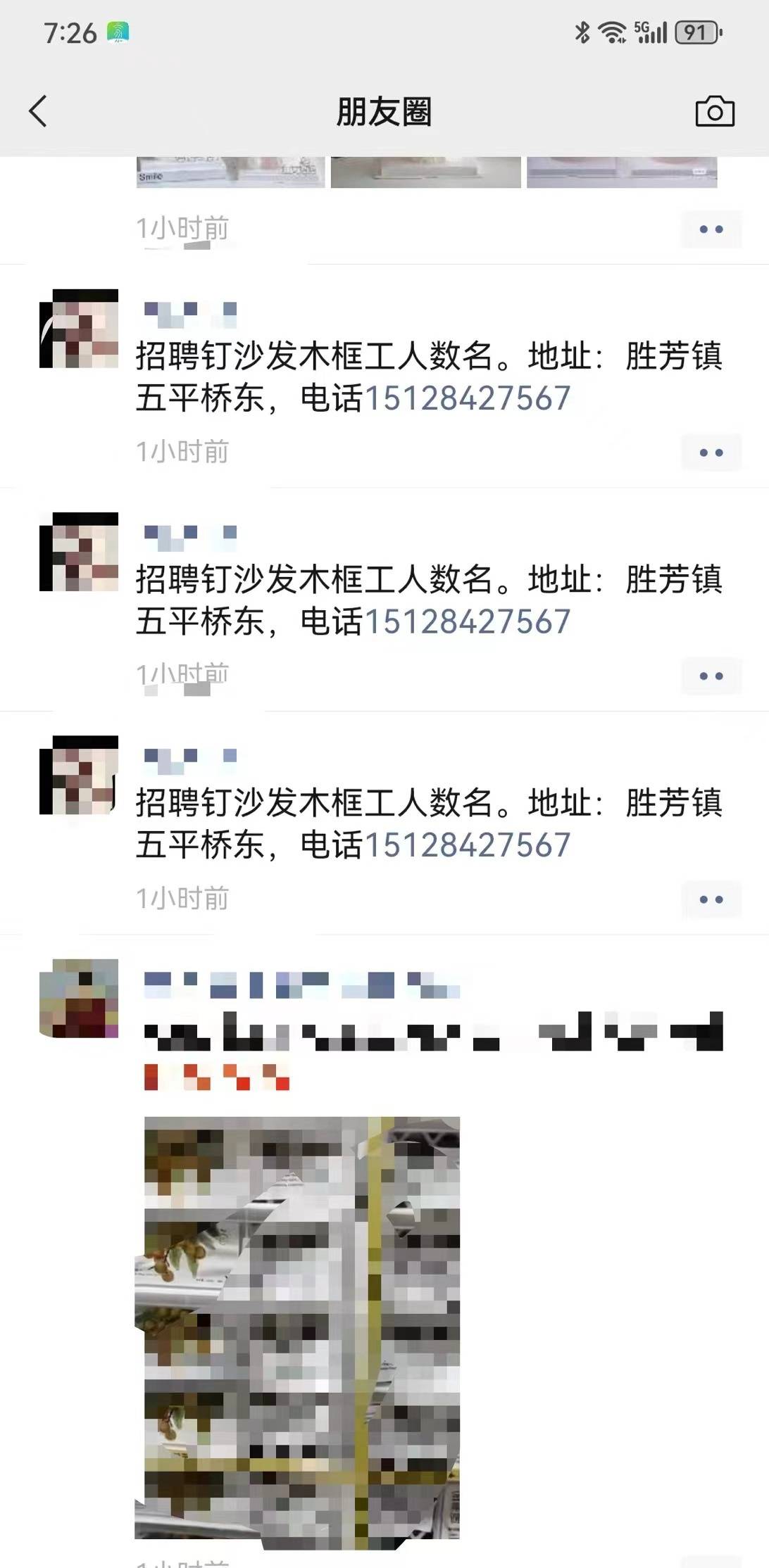This screenshot has height=1568, width=769.
Task: Tap phone number 15128427567 in the first recruitment post
Action: [x=467, y=398]
